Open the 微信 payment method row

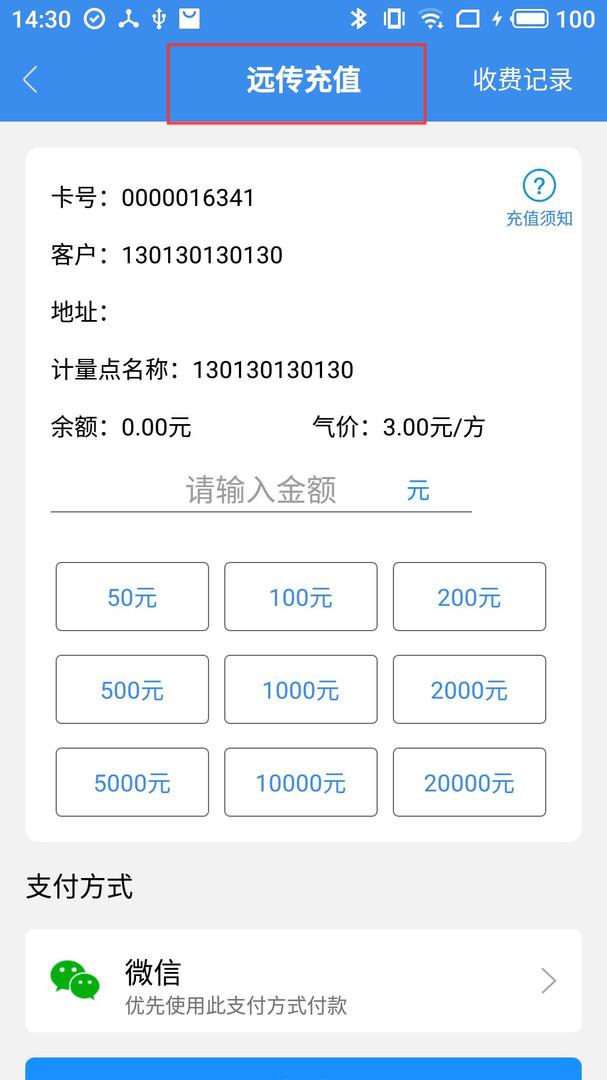pyautogui.click(x=303, y=981)
